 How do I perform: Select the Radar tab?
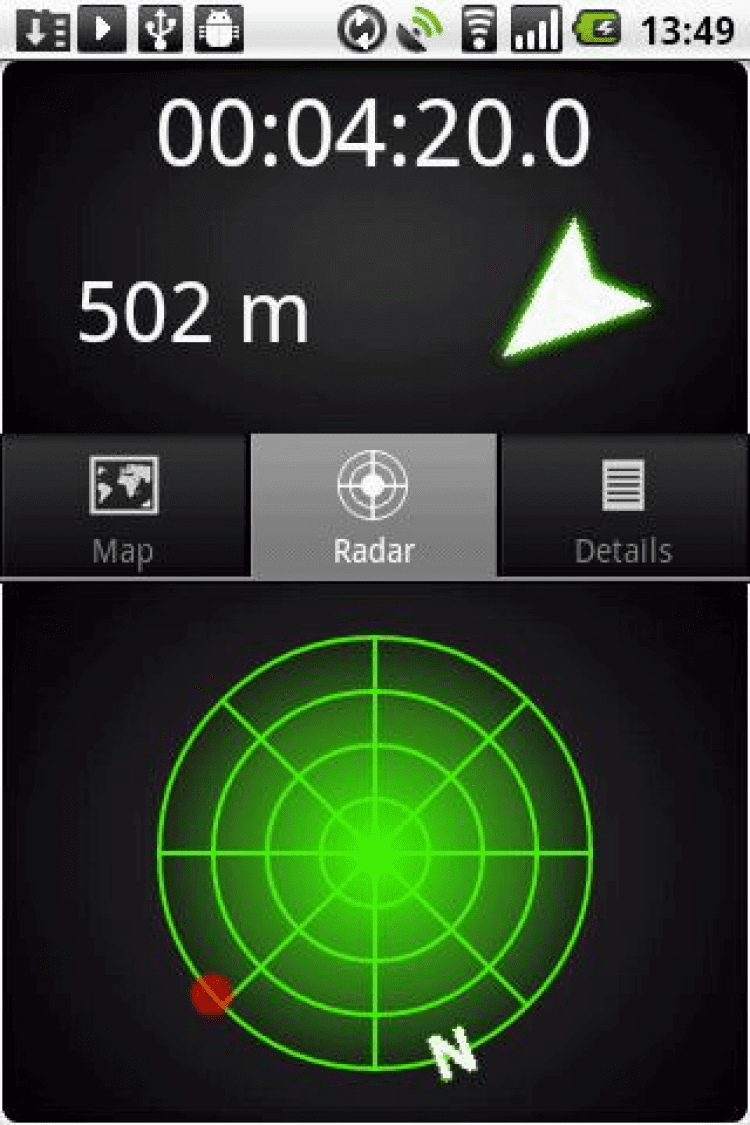point(373,506)
